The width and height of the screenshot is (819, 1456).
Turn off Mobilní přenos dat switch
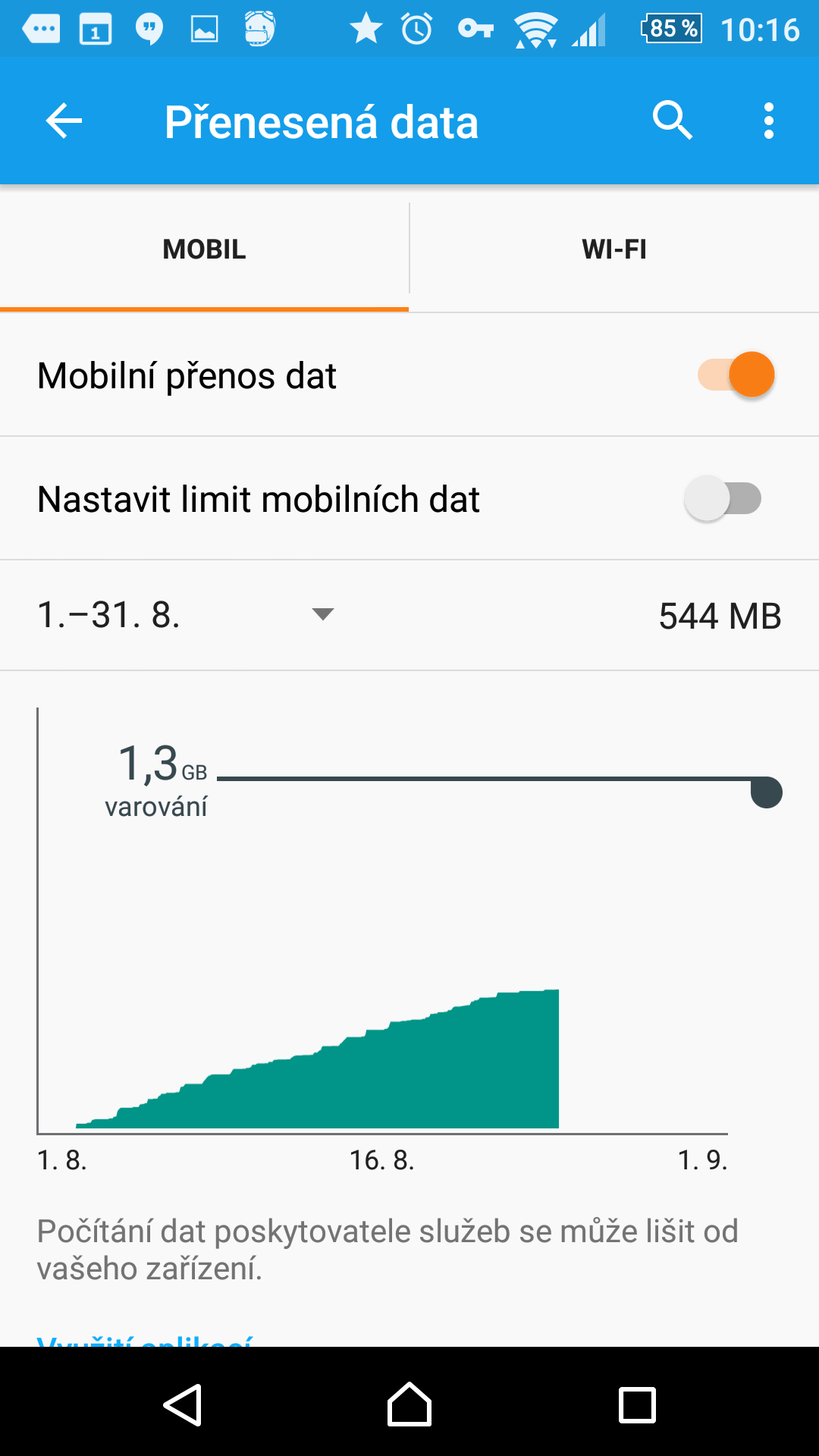[736, 375]
